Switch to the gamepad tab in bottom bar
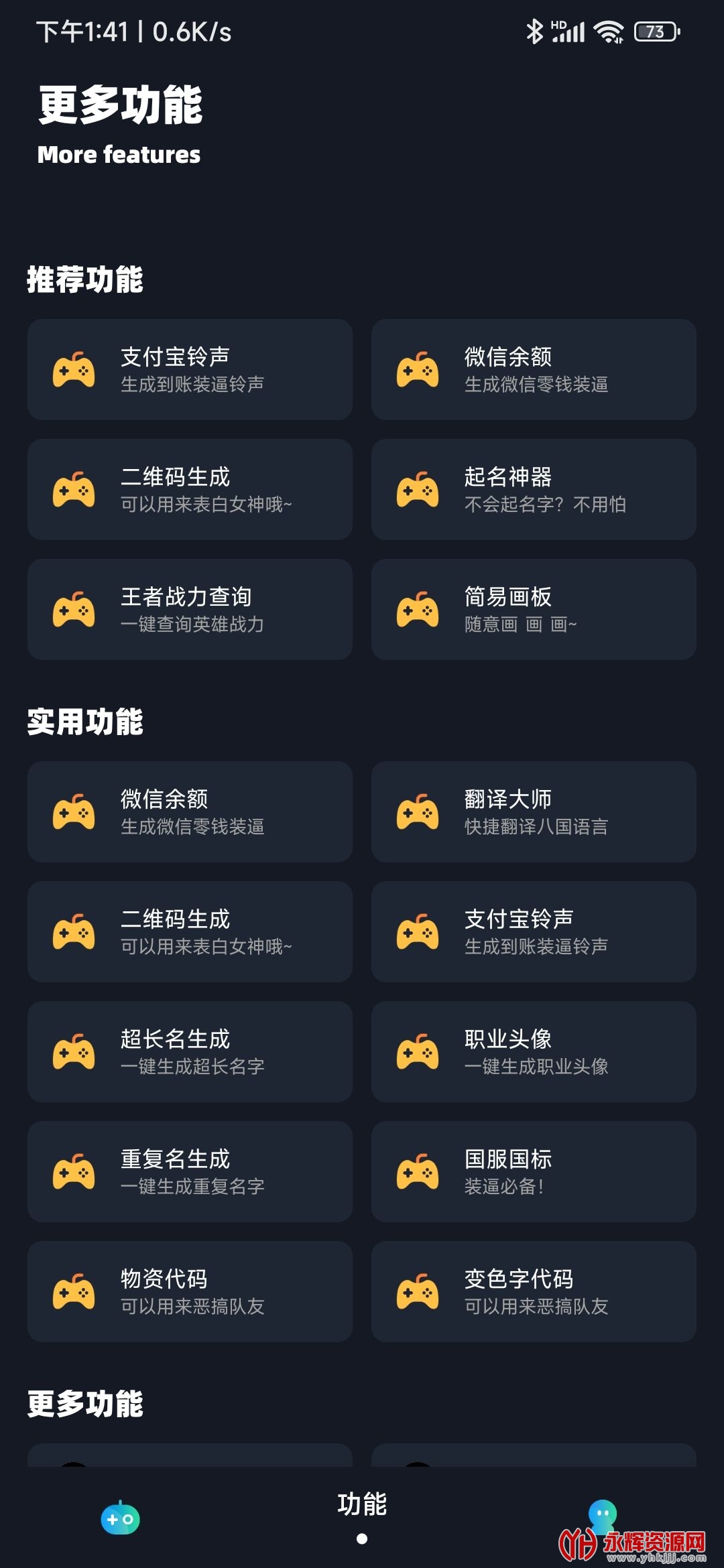 click(121, 1518)
